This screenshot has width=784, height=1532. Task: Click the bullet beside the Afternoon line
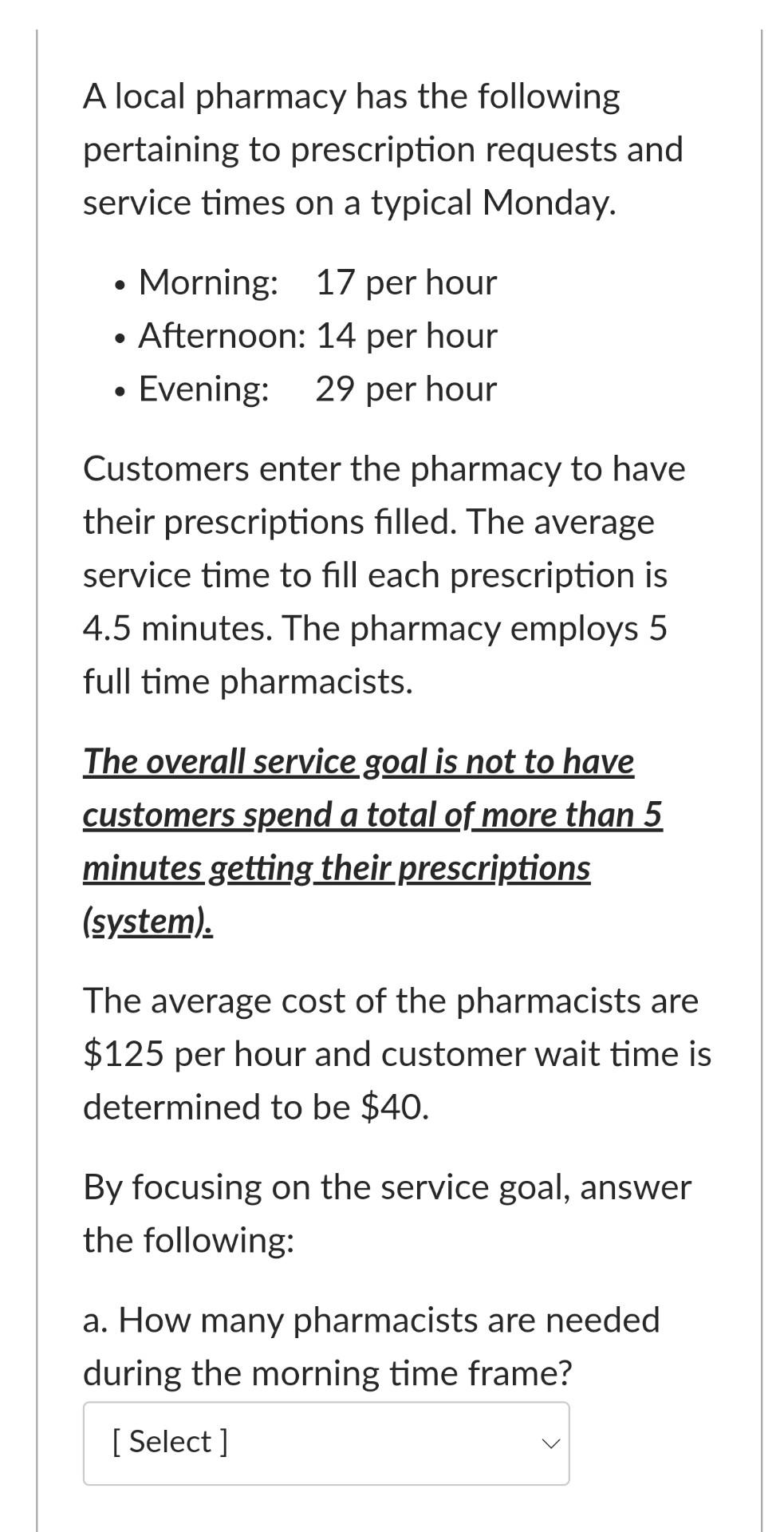click(120, 338)
